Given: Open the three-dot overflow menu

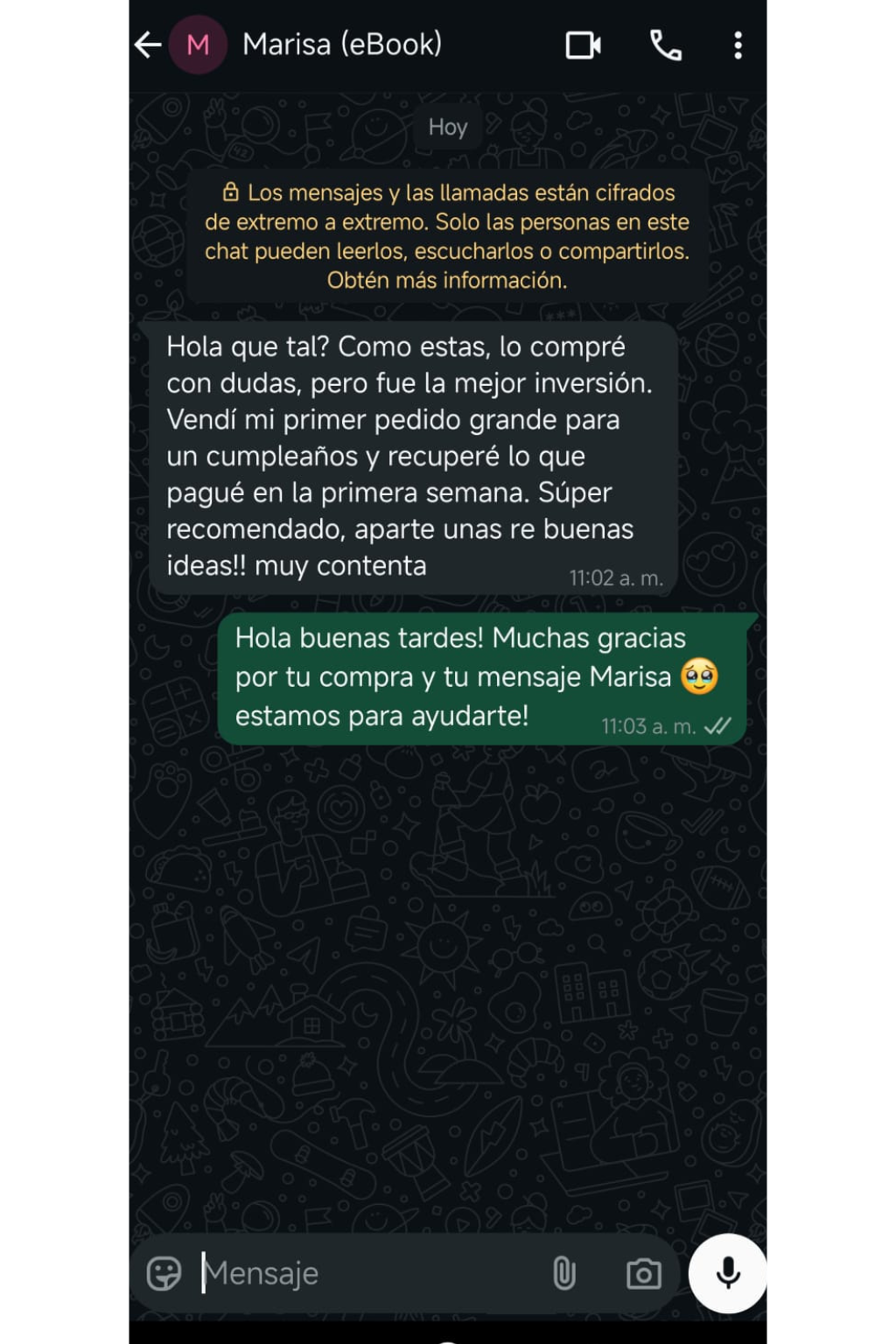Looking at the screenshot, I should (x=738, y=45).
